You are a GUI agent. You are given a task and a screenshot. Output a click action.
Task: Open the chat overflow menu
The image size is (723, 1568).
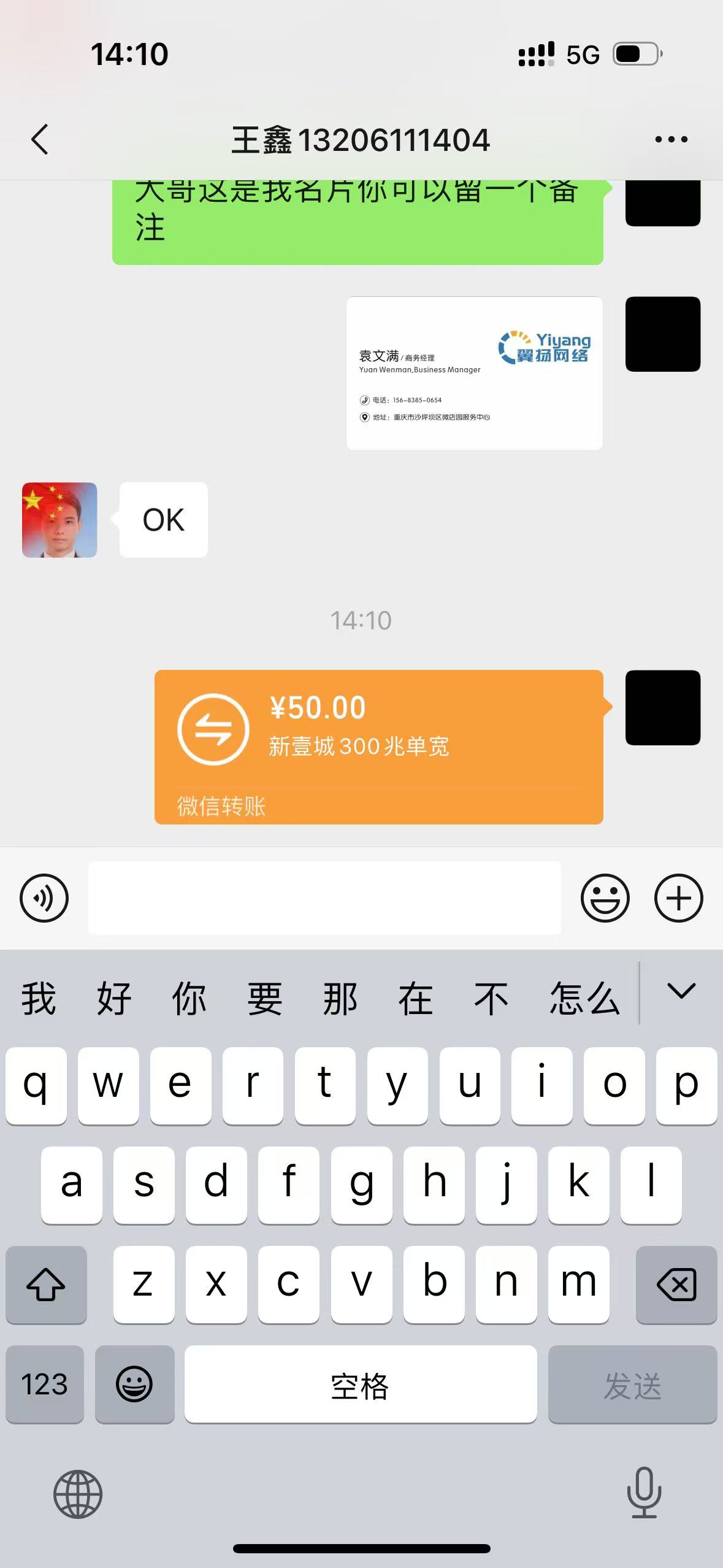[671, 140]
